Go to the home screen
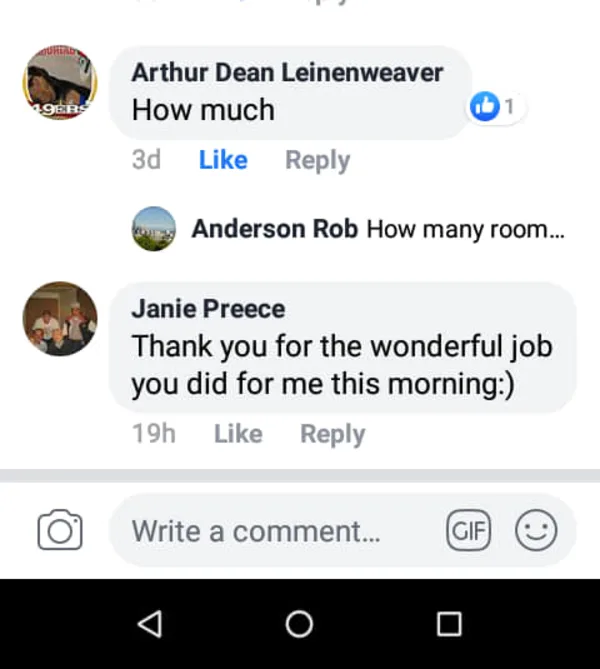600x669 pixels. [x=299, y=624]
